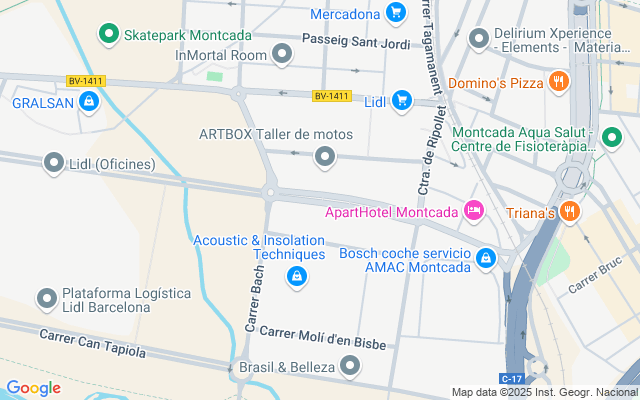Tap the Plataforma Logística Lidl Barcelona pin
The image size is (640, 400).
coord(46,298)
